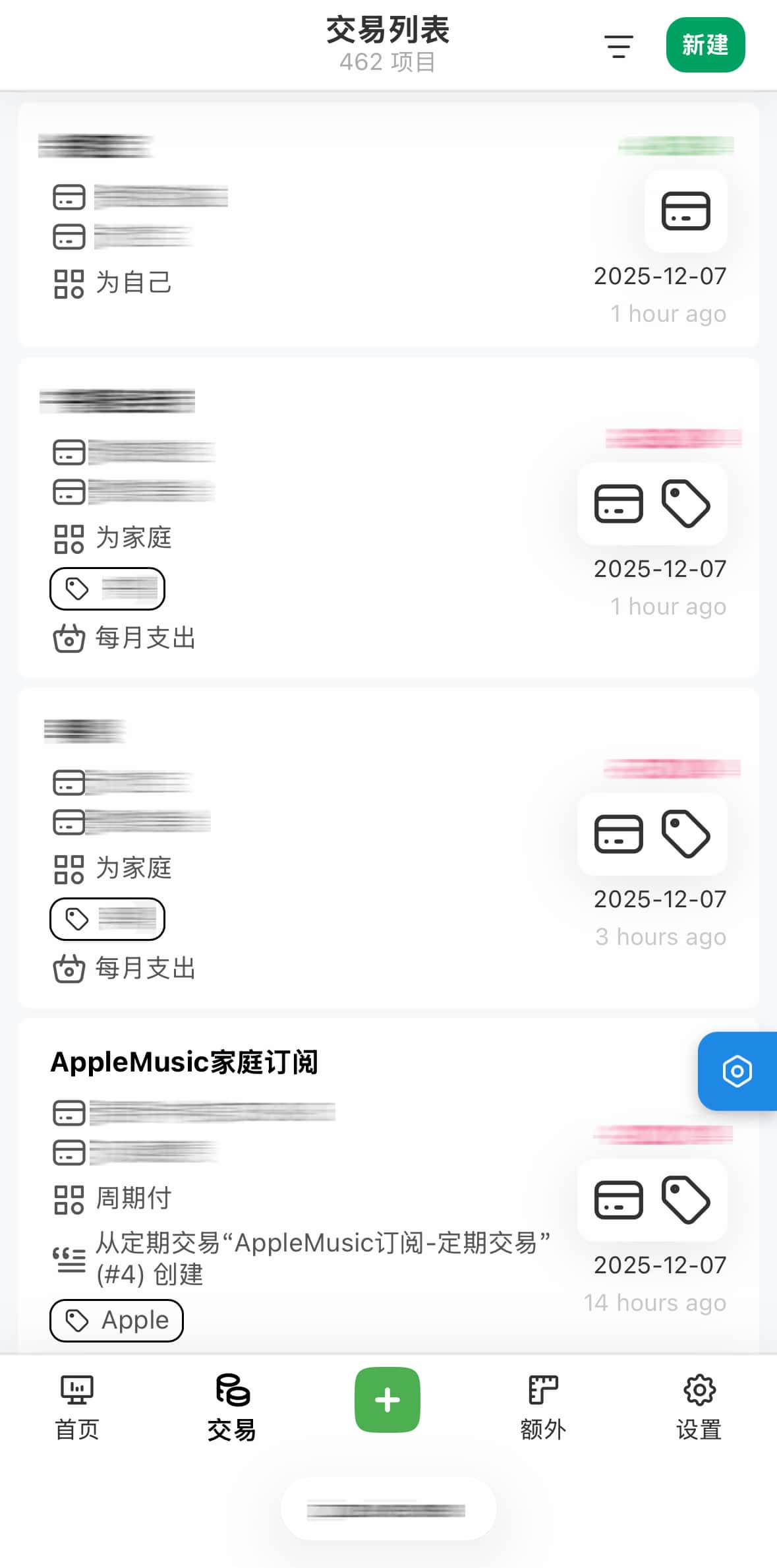The width and height of the screenshot is (777, 1568).
Task: Open the 额外 tab
Action: click(543, 1408)
